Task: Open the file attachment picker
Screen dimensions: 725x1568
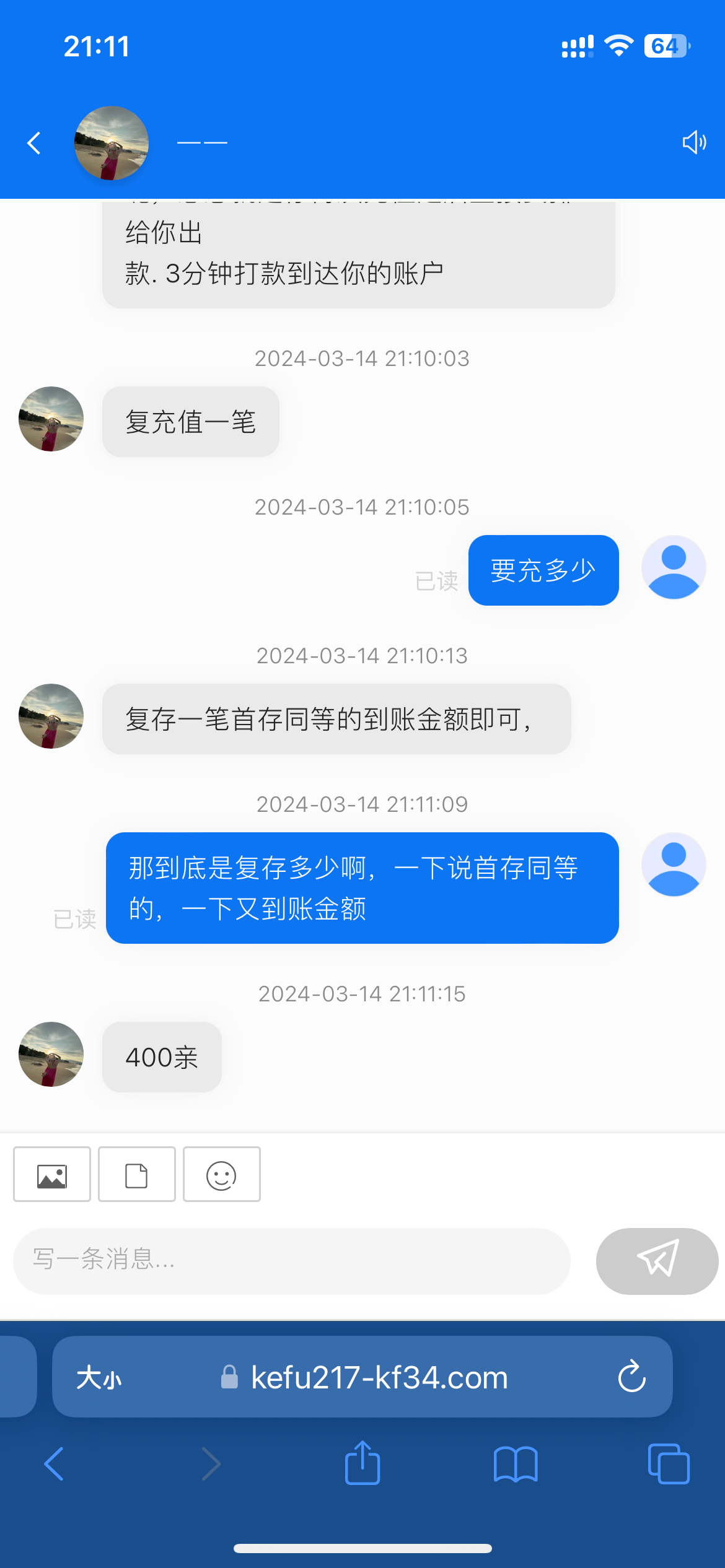Action: [x=136, y=1174]
